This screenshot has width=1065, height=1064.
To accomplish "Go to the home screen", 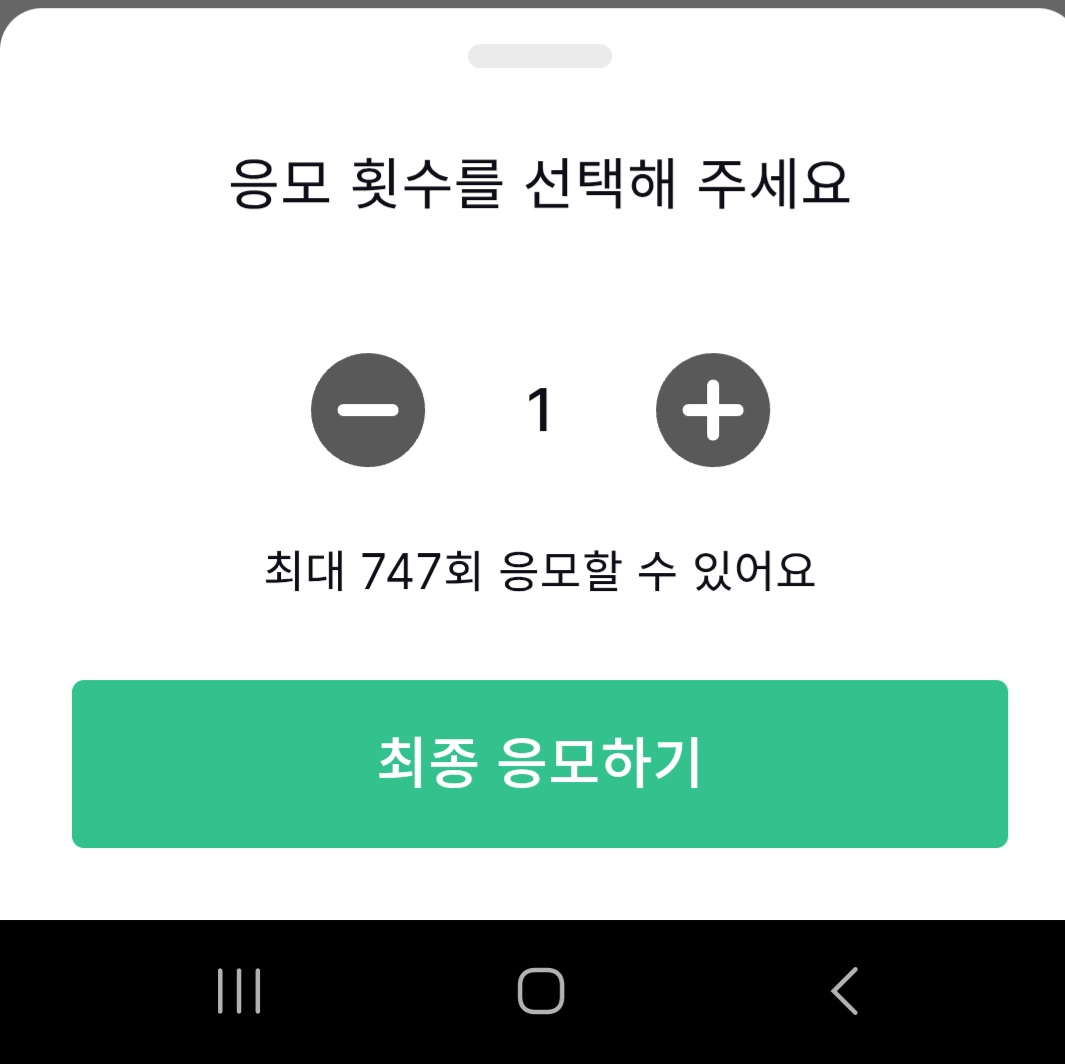I will tap(541, 991).
